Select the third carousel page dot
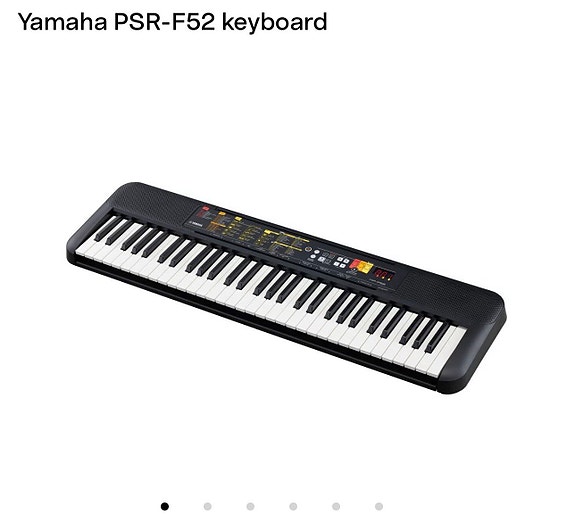The image size is (575, 515). [250, 507]
